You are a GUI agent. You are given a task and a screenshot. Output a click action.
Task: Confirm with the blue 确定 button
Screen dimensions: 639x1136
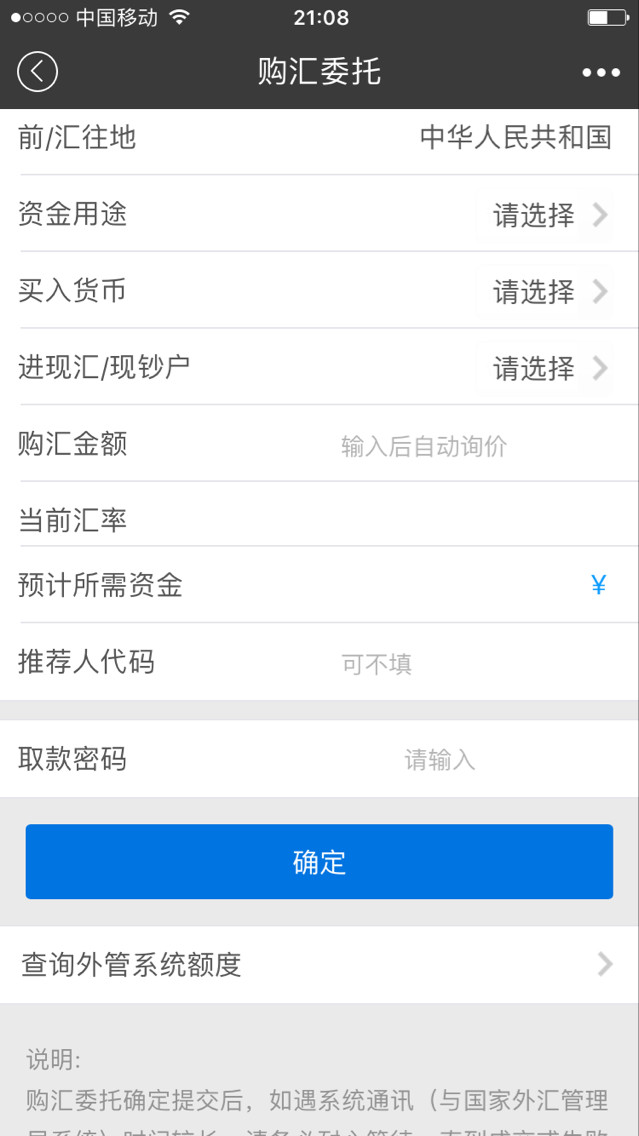[x=320, y=861]
